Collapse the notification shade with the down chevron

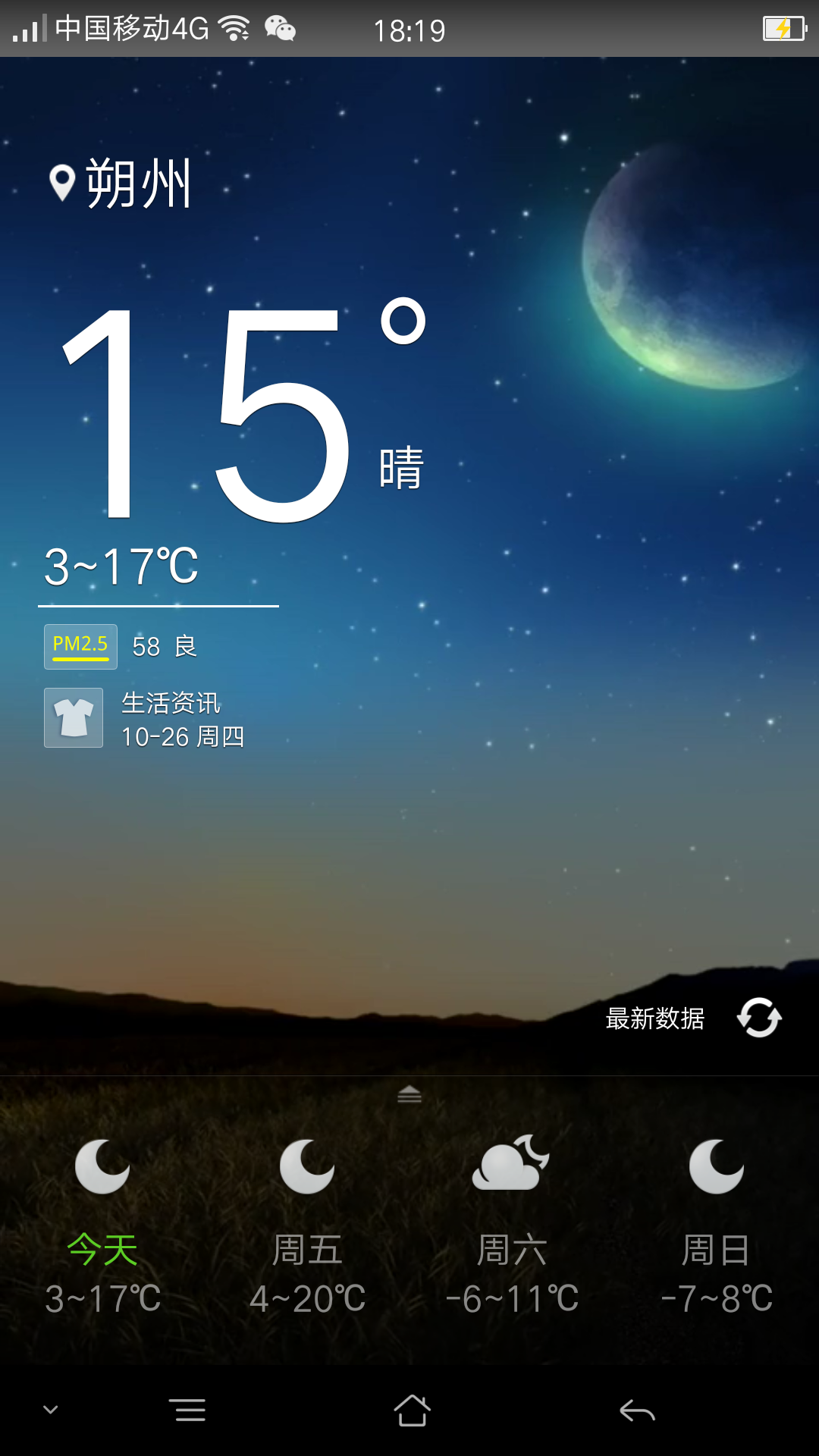(x=49, y=1408)
